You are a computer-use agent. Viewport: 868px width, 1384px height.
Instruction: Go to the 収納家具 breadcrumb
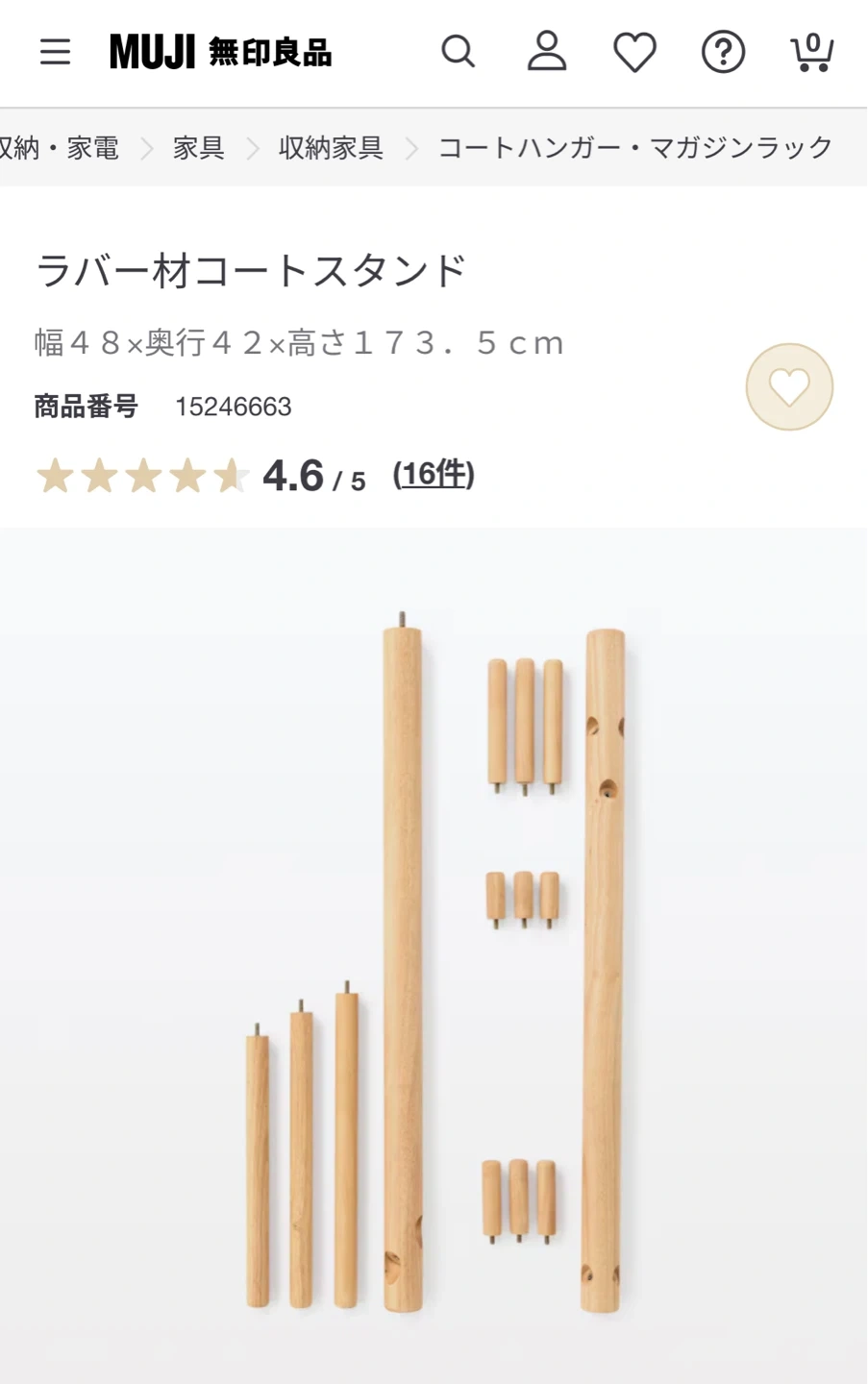(x=331, y=148)
